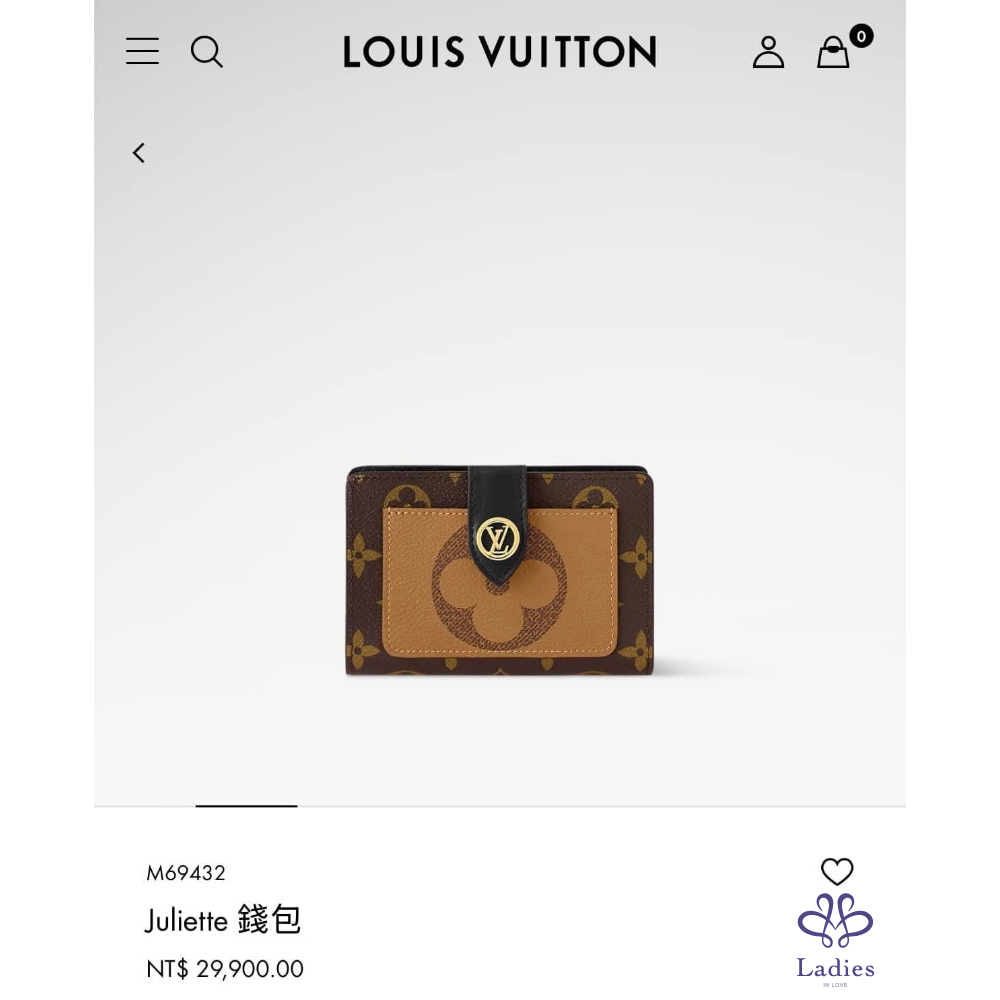View the shopping bag
The width and height of the screenshot is (1000, 1000).
834,52
